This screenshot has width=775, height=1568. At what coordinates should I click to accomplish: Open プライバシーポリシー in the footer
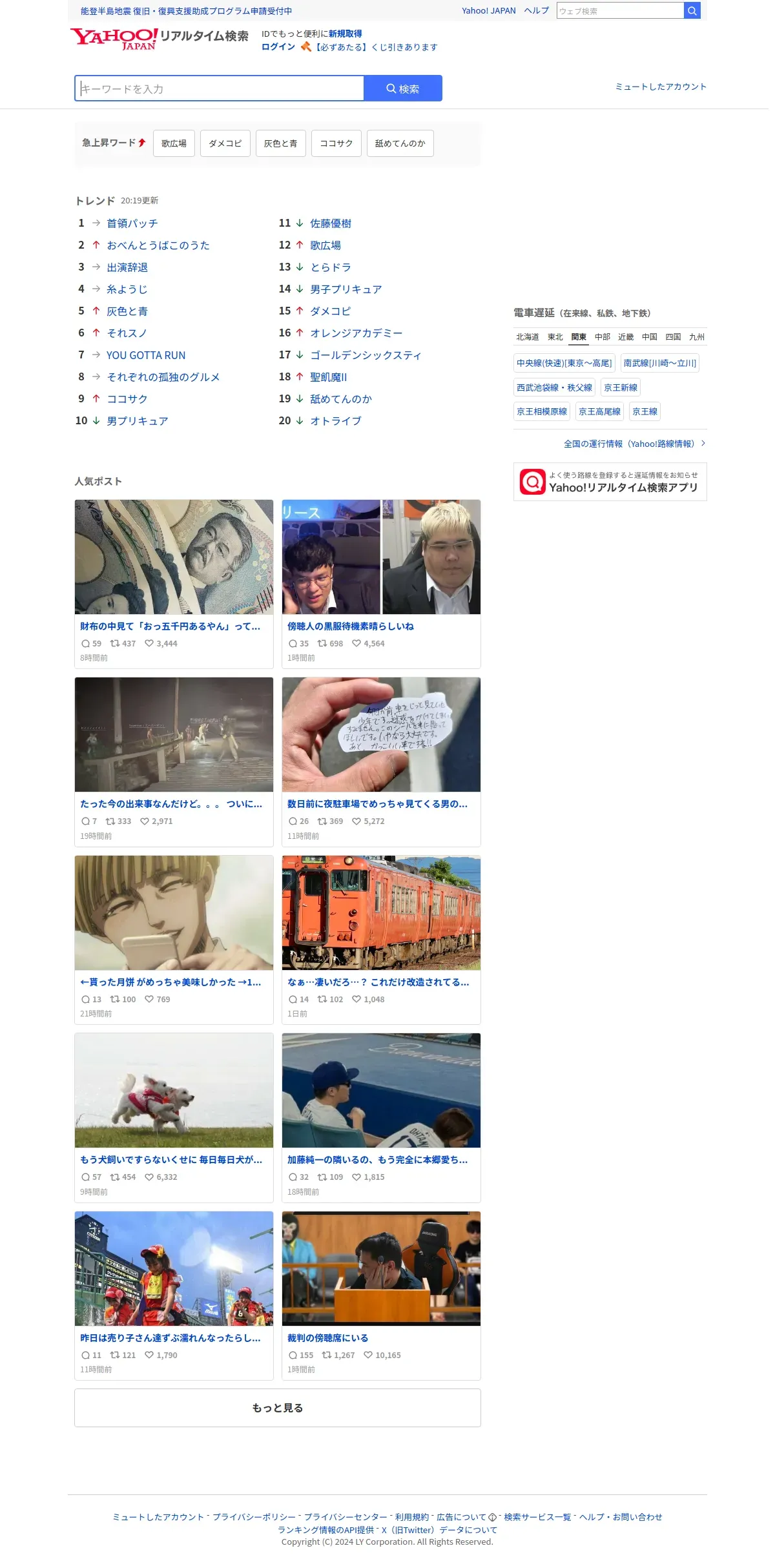point(254,1517)
